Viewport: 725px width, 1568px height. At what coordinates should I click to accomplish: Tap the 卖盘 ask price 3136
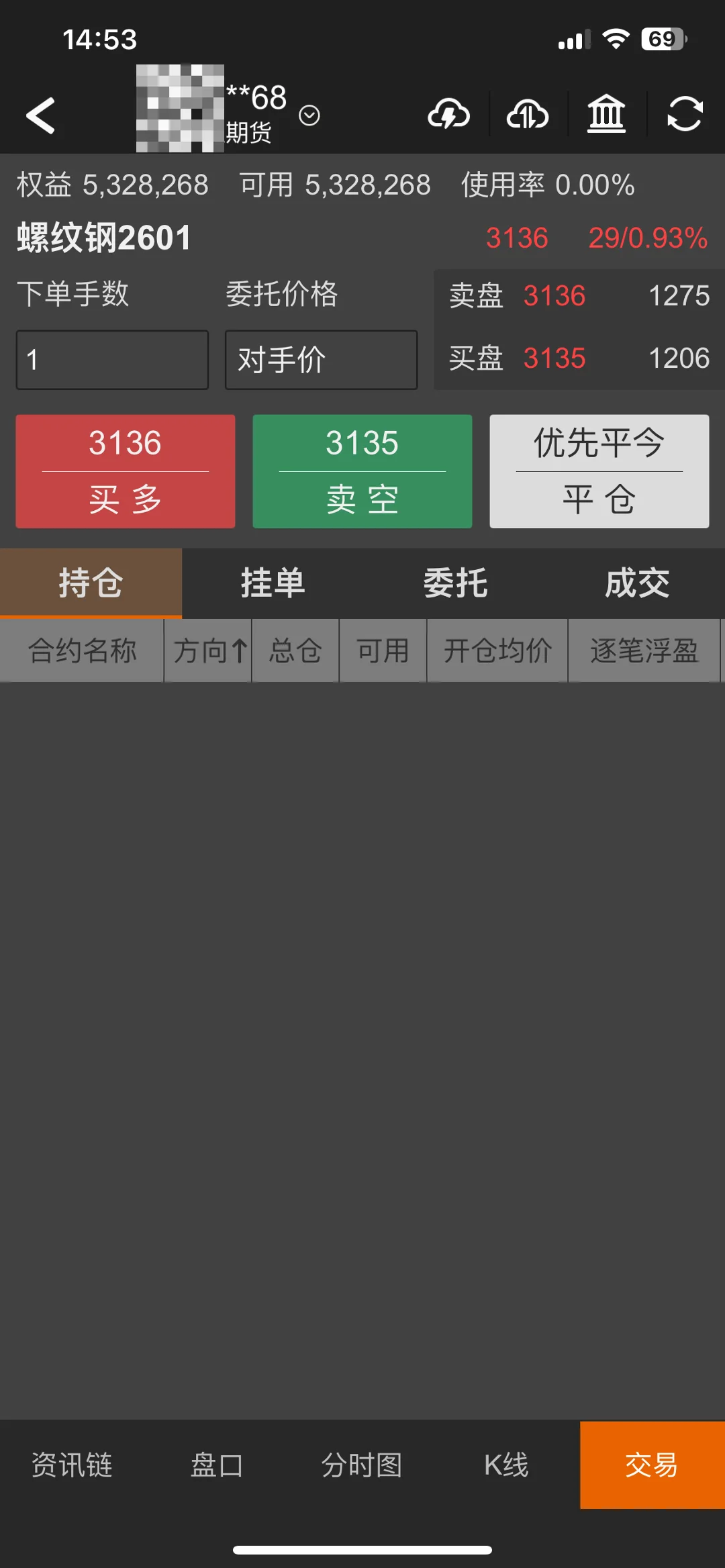[x=555, y=295]
